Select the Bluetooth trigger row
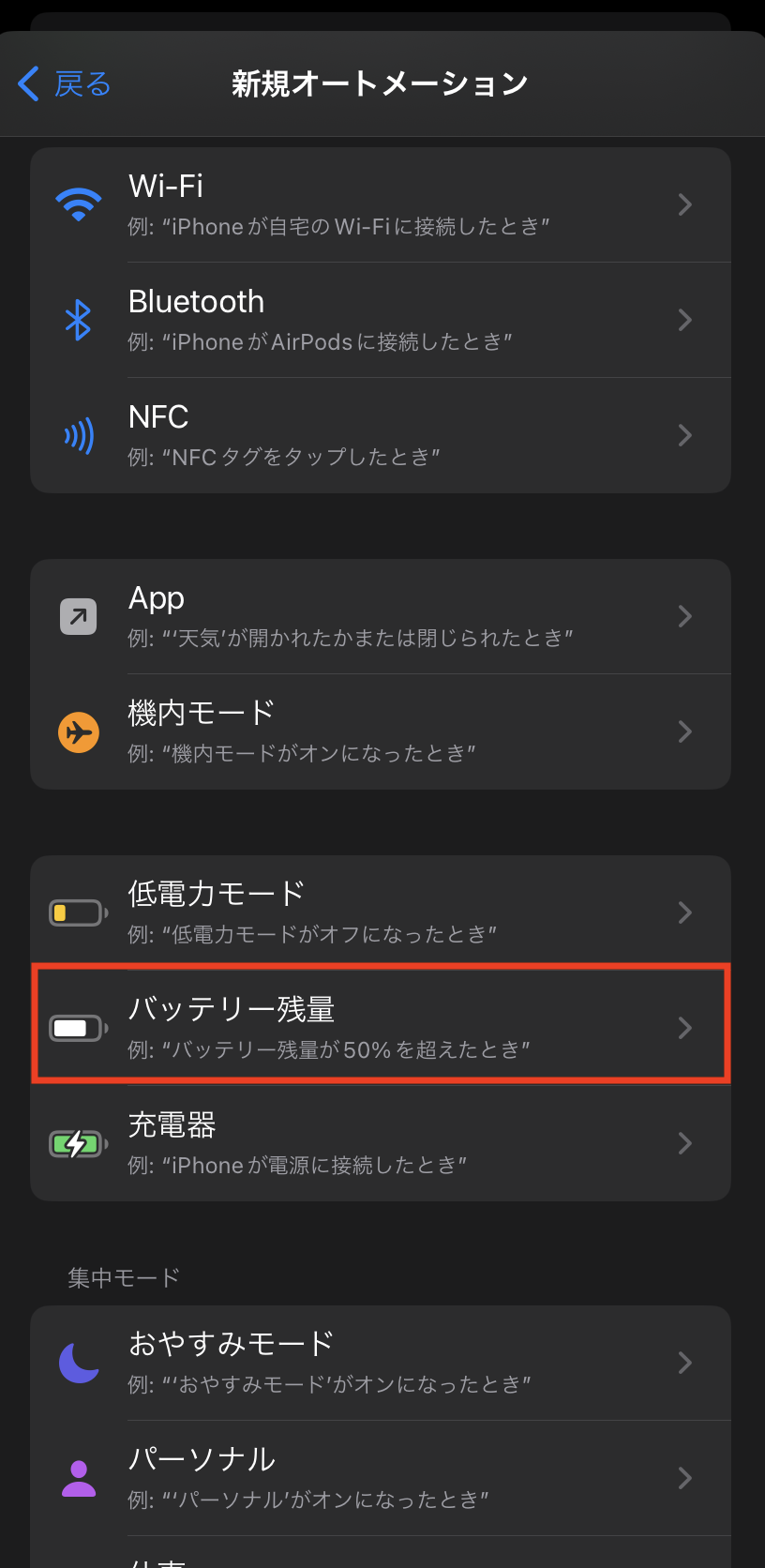The height and width of the screenshot is (1568, 765). click(380, 320)
